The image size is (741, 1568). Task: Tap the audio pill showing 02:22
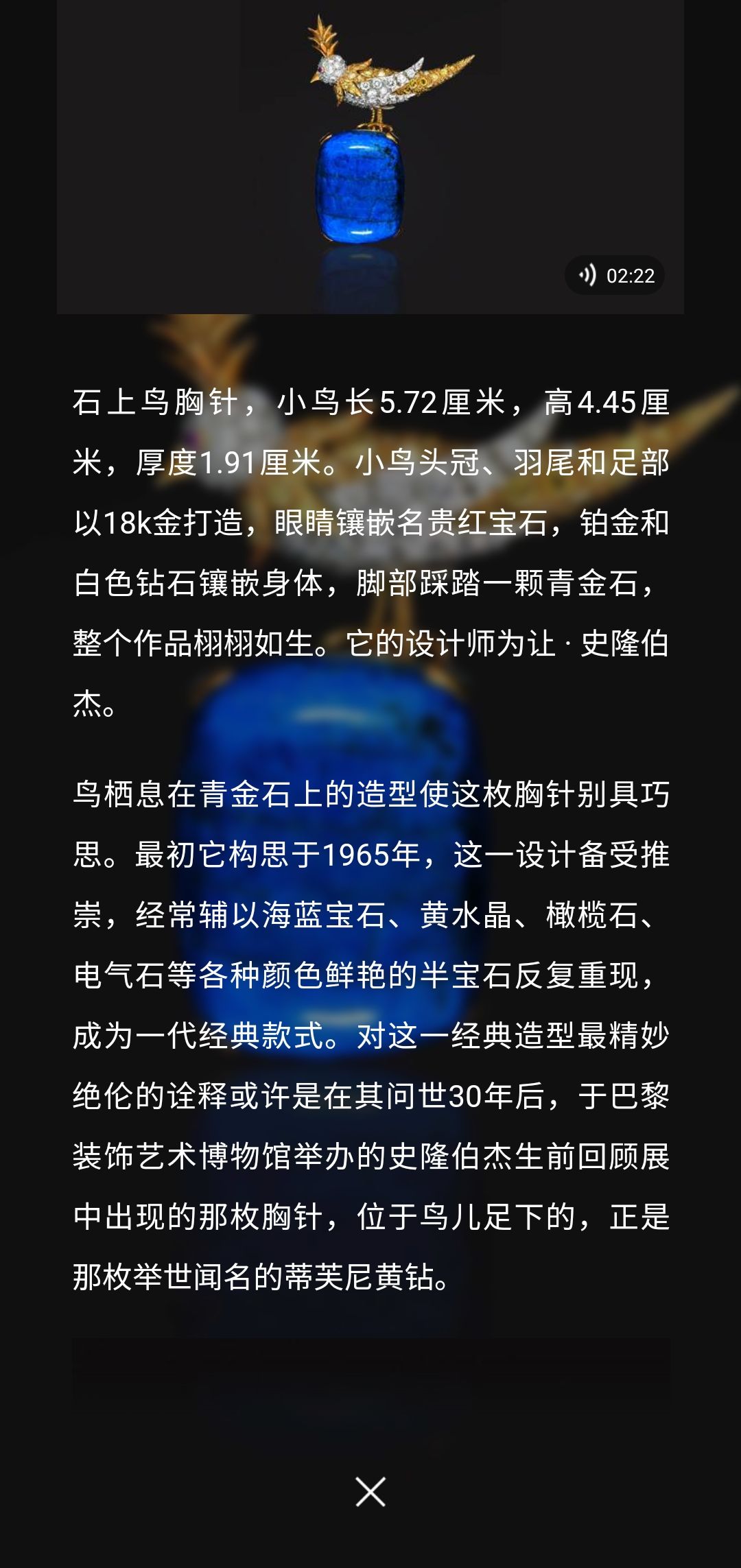(x=614, y=275)
